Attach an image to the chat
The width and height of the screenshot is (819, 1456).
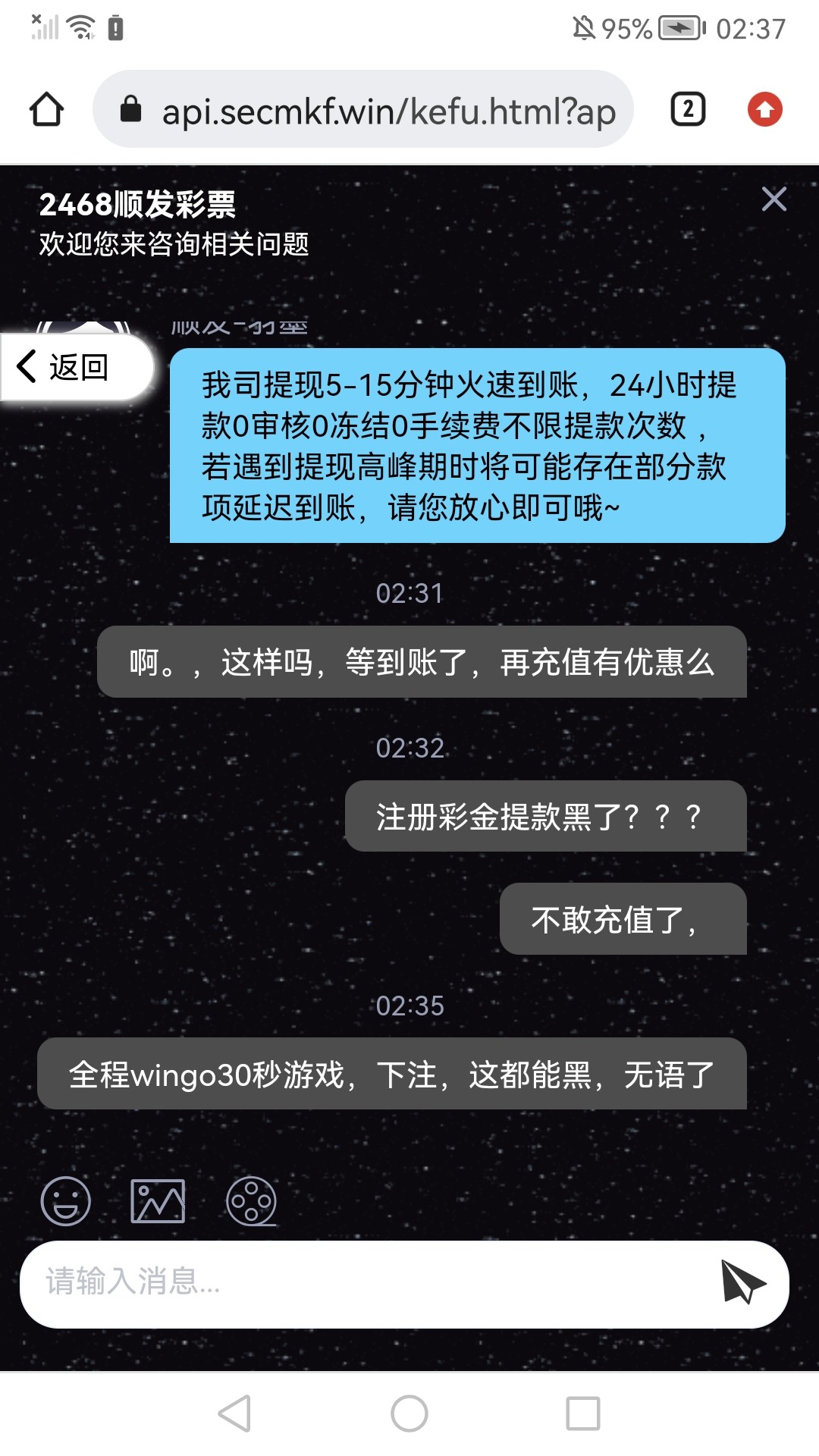158,1201
